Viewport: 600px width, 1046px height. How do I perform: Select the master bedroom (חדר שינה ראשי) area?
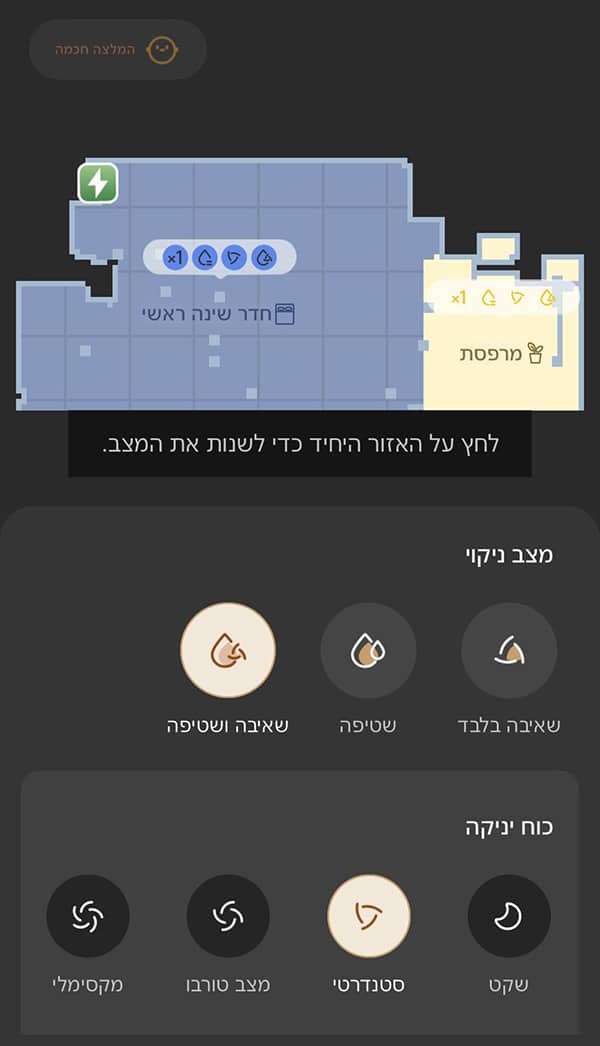click(x=219, y=314)
